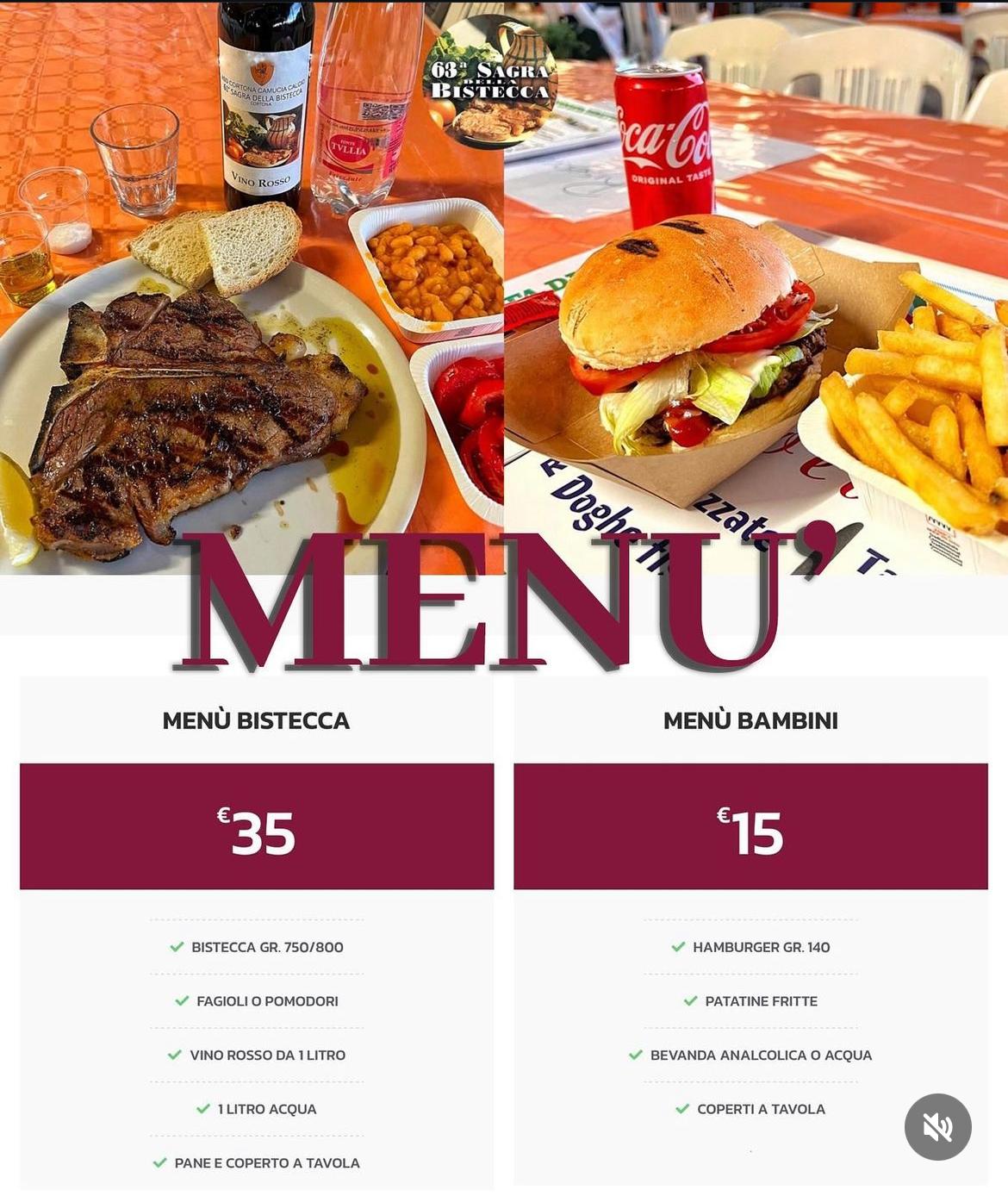This screenshot has width=1008, height=1196.
Task: Unmute the video sound
Action: [x=937, y=1126]
